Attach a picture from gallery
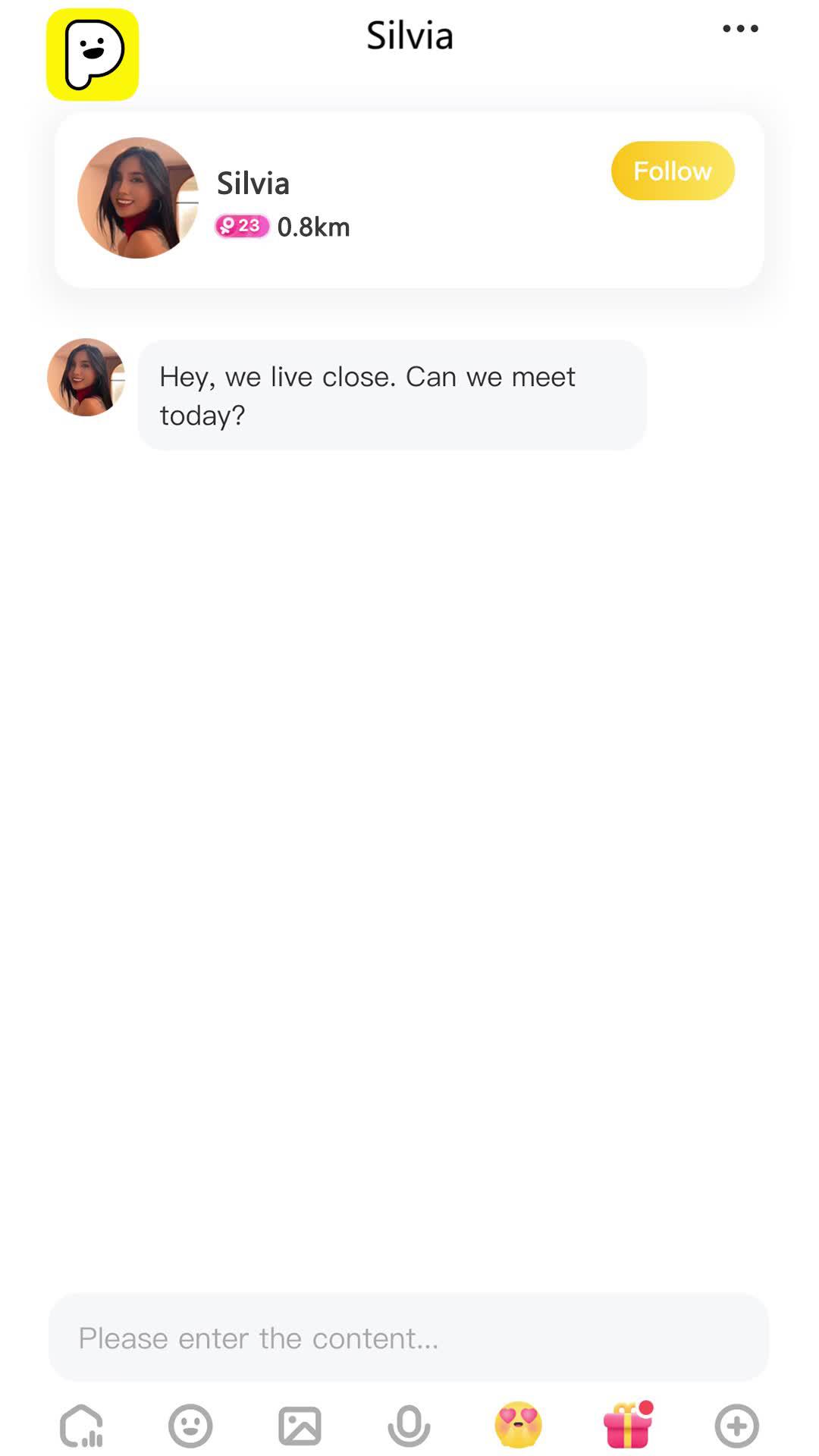 (x=300, y=1426)
